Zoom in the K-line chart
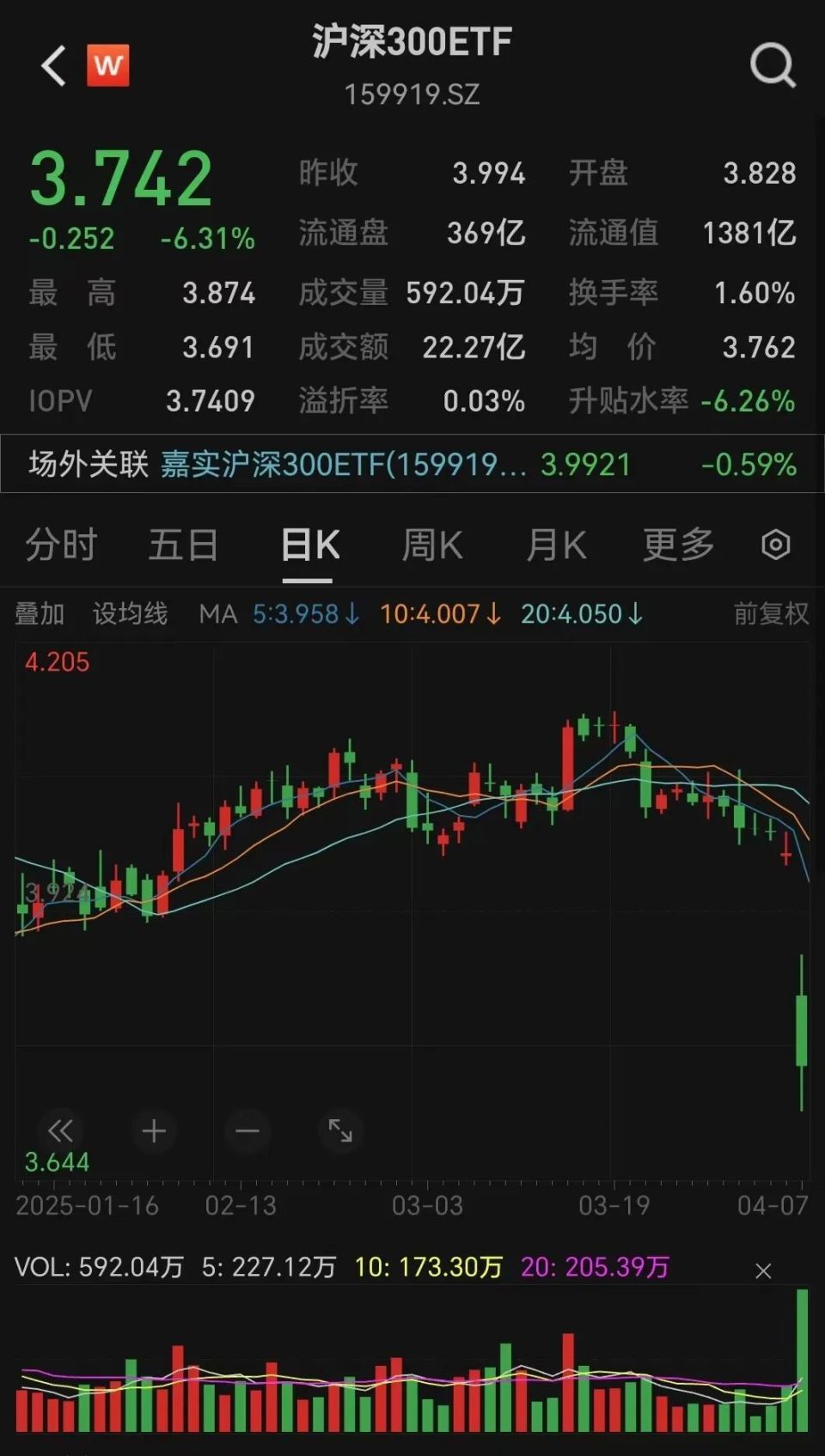This screenshot has height=1456, width=825. coord(154,1130)
